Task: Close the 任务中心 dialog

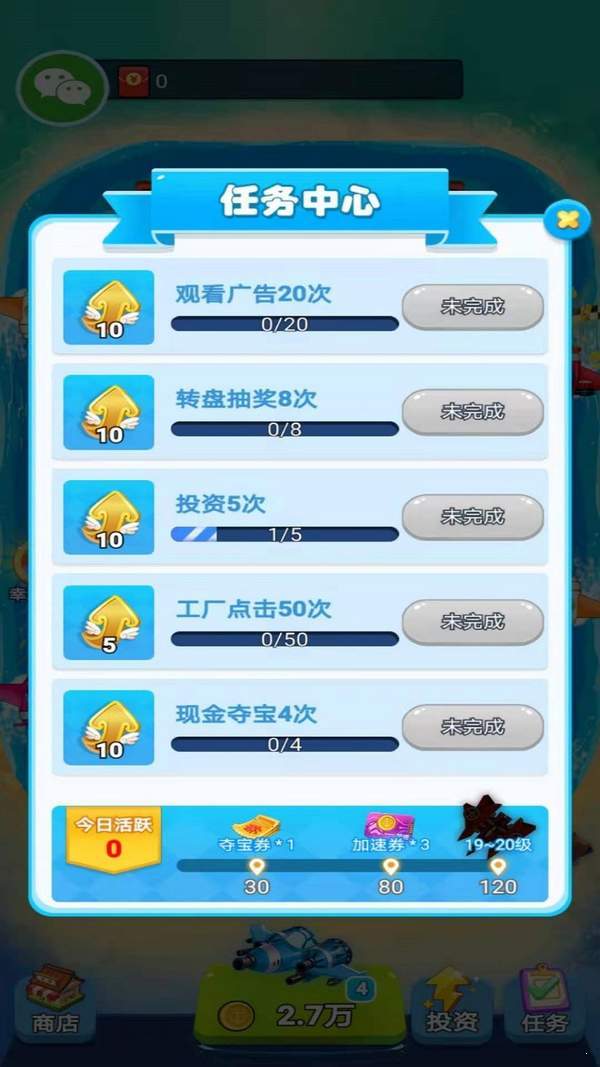Action: [x=567, y=220]
